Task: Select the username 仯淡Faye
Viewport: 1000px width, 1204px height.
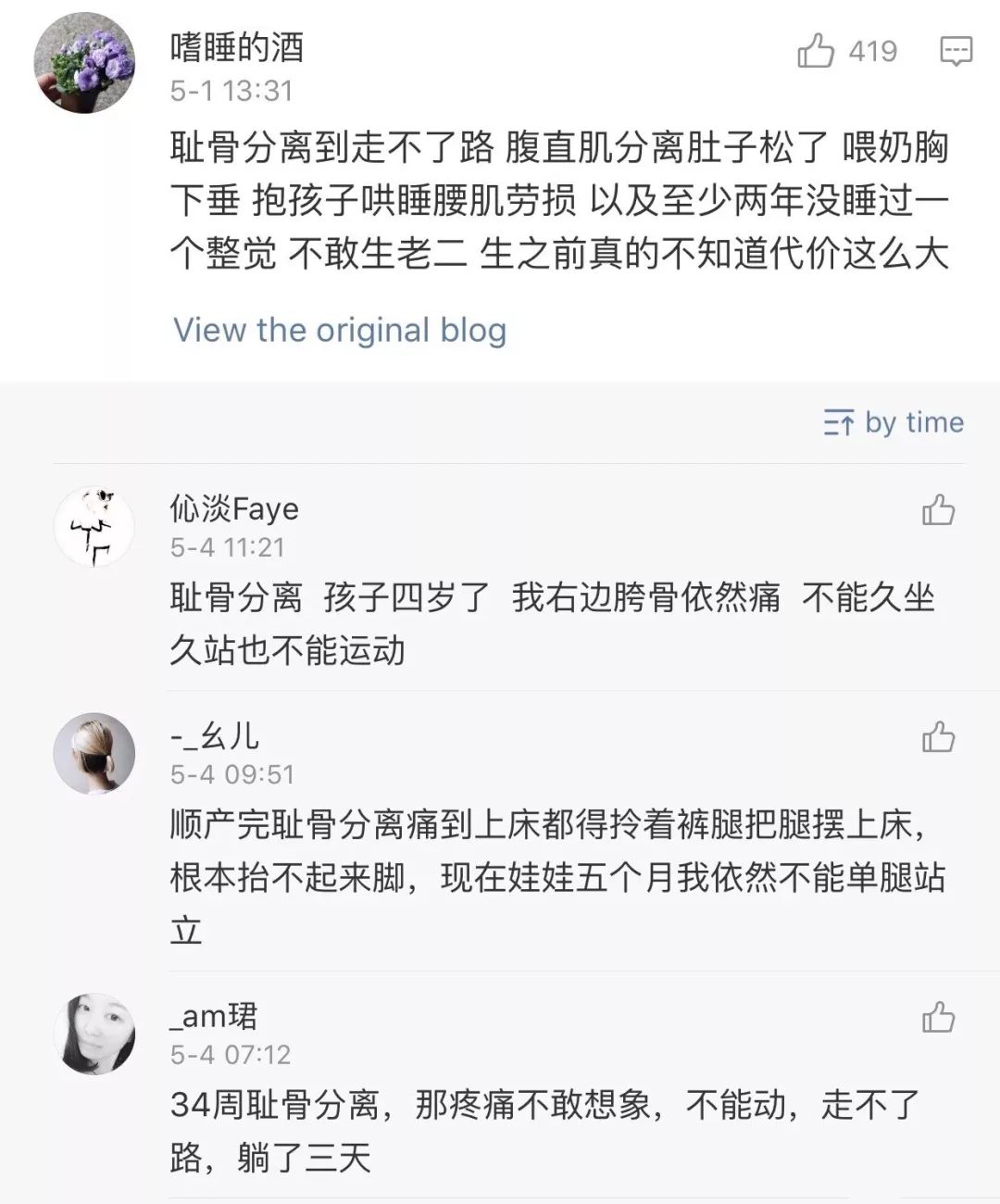Action: (234, 508)
